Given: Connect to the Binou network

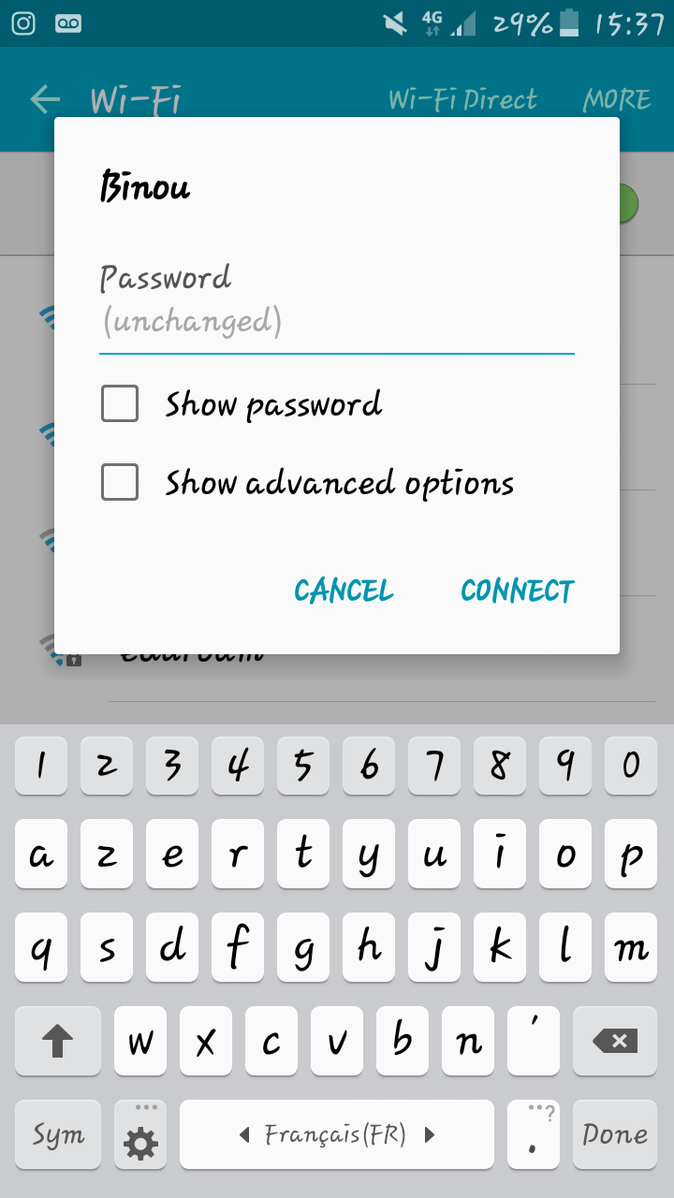Looking at the screenshot, I should pos(517,591).
